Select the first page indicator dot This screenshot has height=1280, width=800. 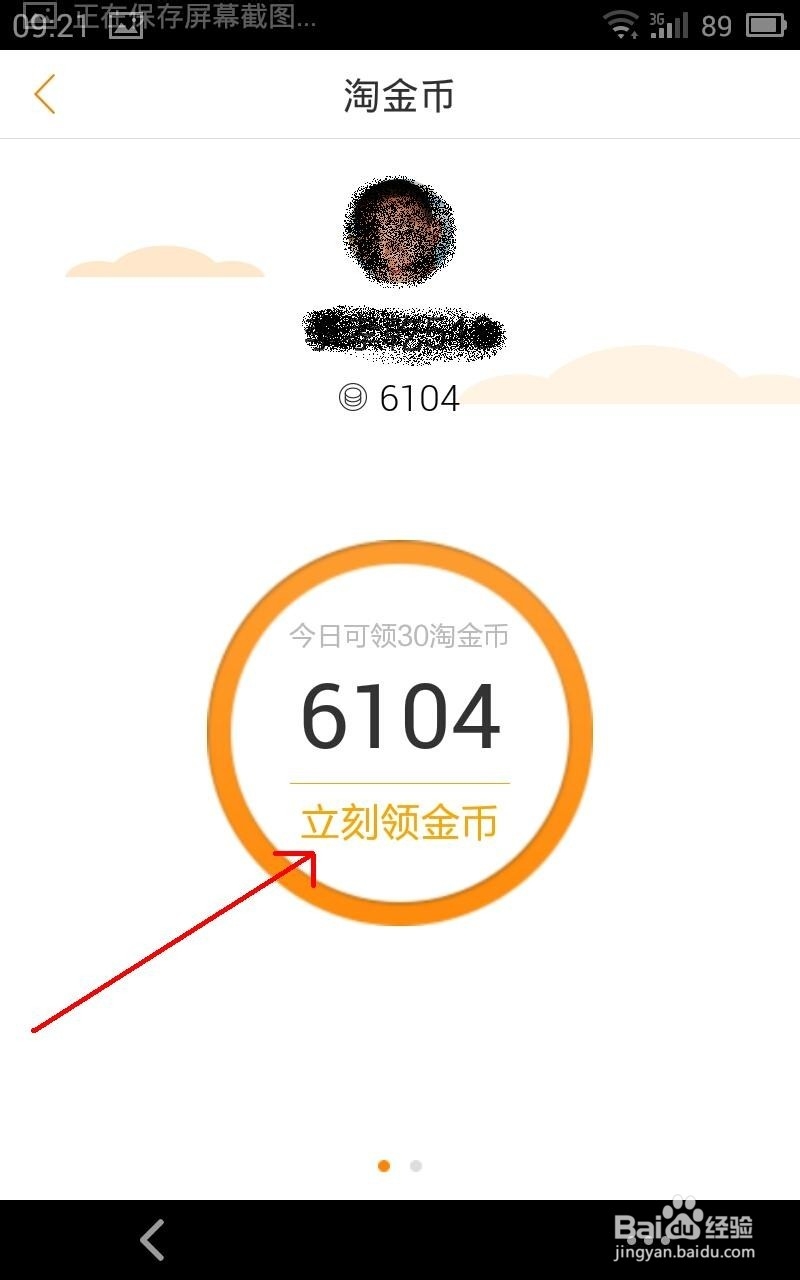[x=384, y=1166]
